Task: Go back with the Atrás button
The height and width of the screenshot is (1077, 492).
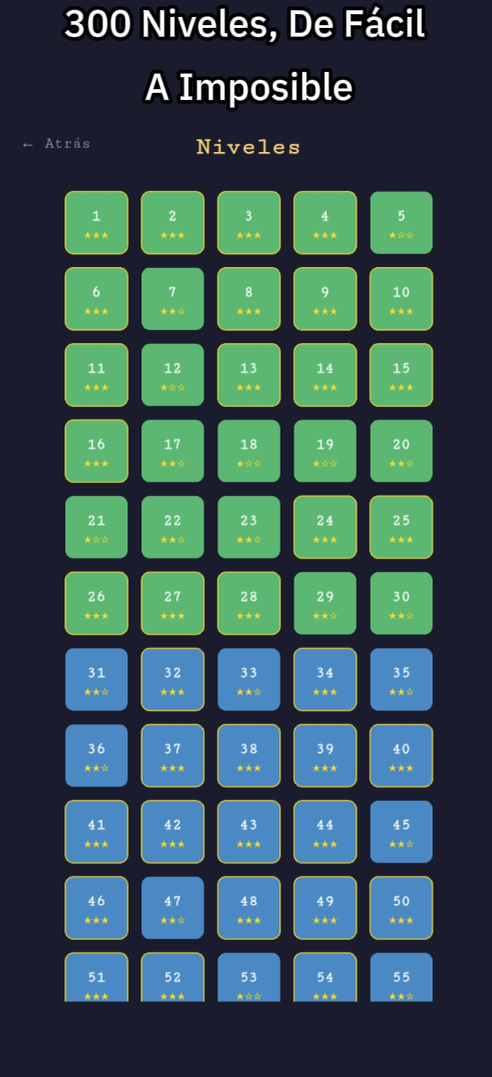Action: coord(56,144)
